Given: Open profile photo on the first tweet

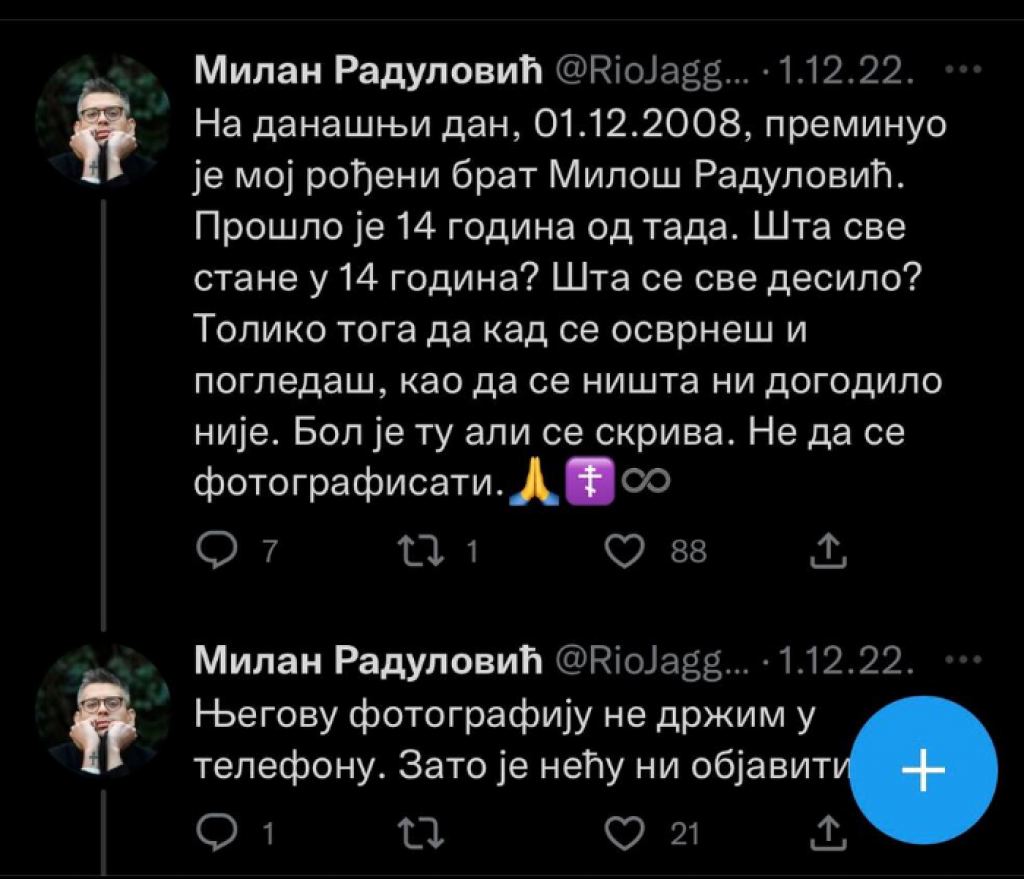Looking at the screenshot, I should point(103,119).
